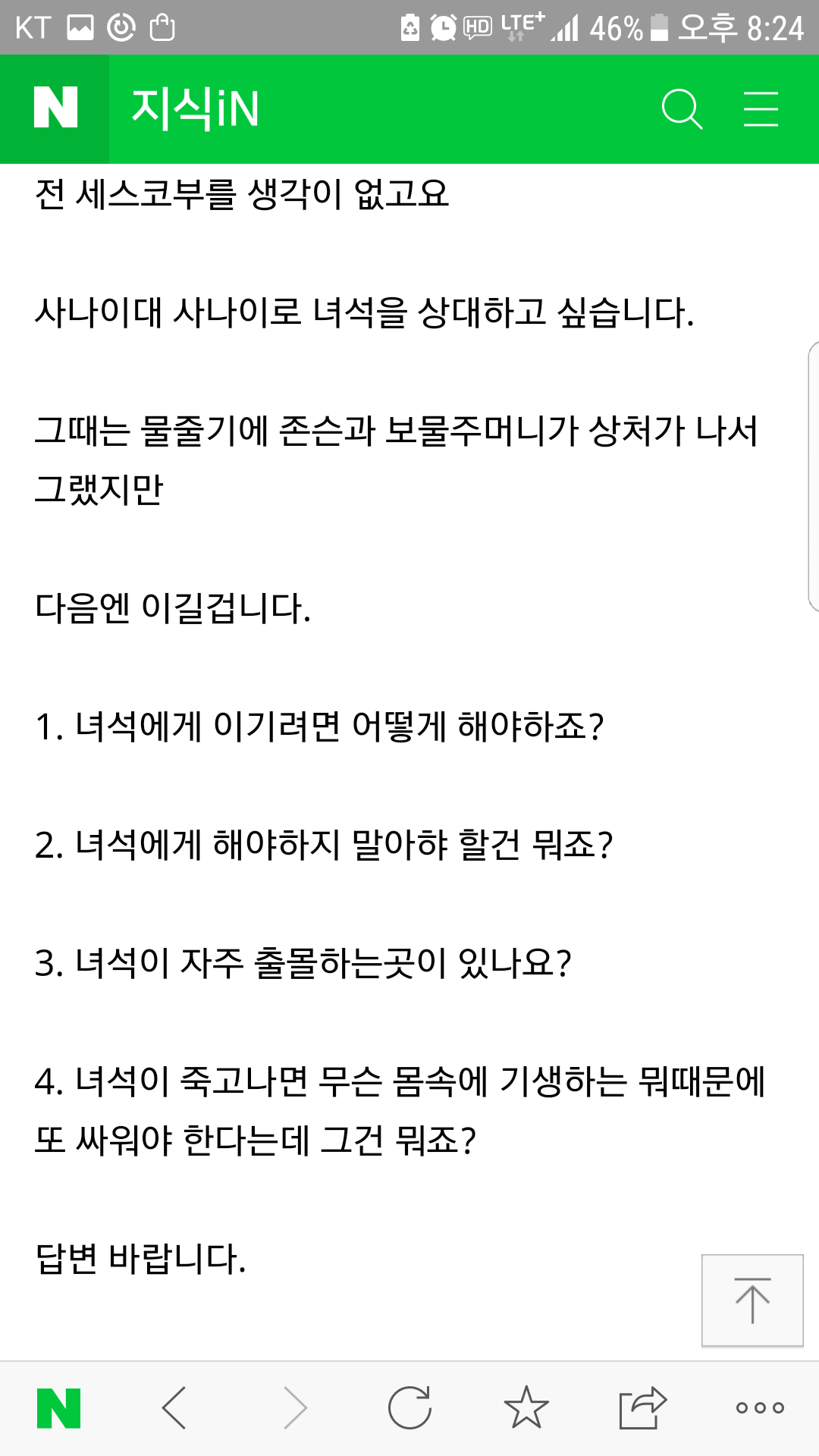Tap the green N button in bottom toolbar

coord(58,1408)
